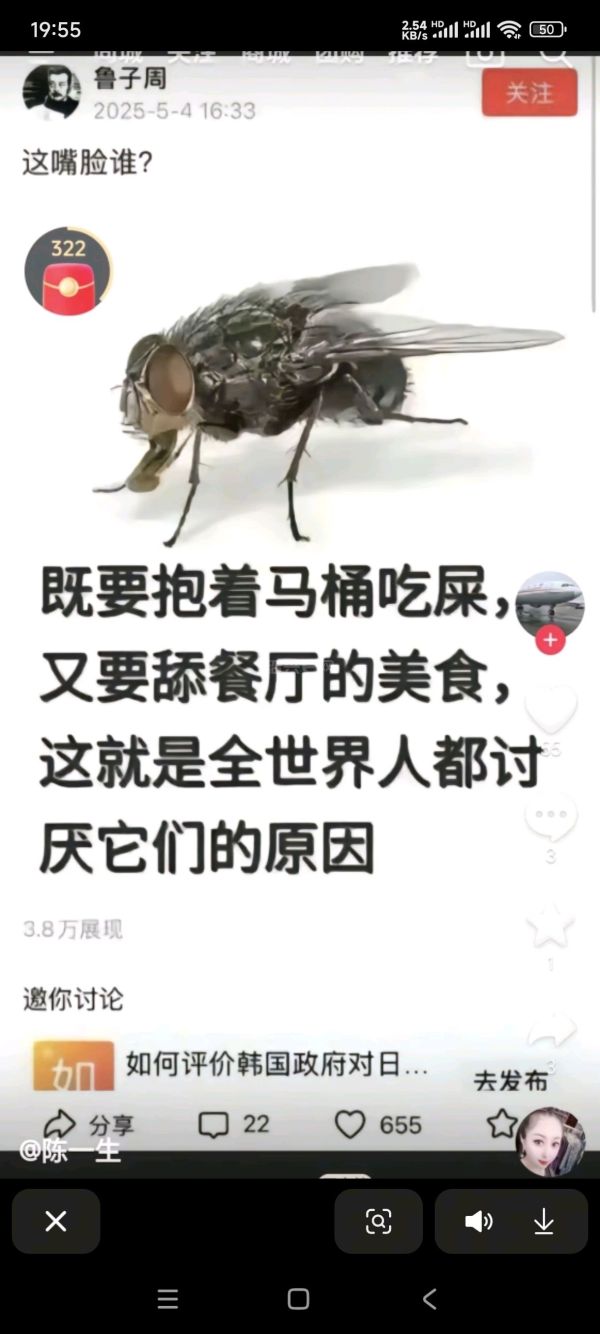
Task: Download this video
Action: coord(544,1221)
